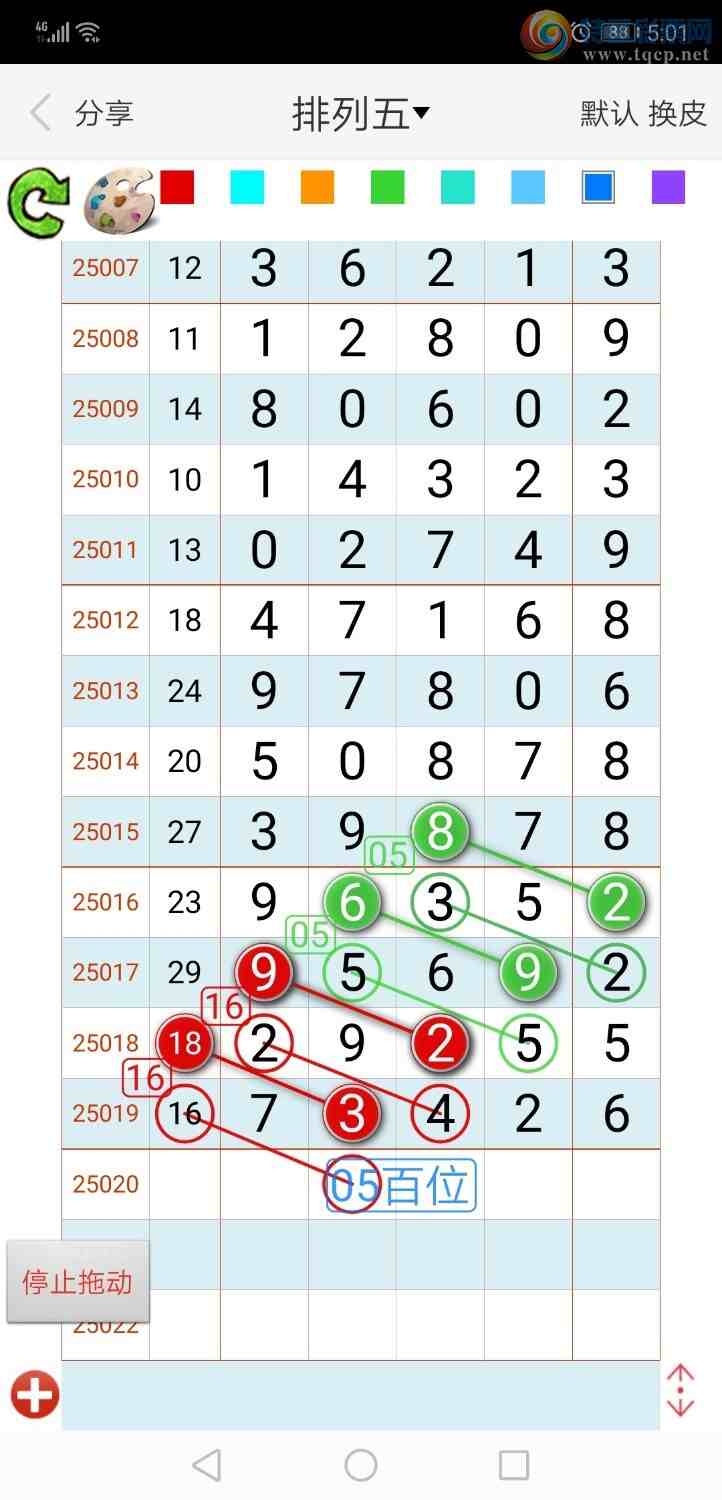Tap the 停止拖动 button
The width and height of the screenshot is (722, 1500).
(78, 1282)
